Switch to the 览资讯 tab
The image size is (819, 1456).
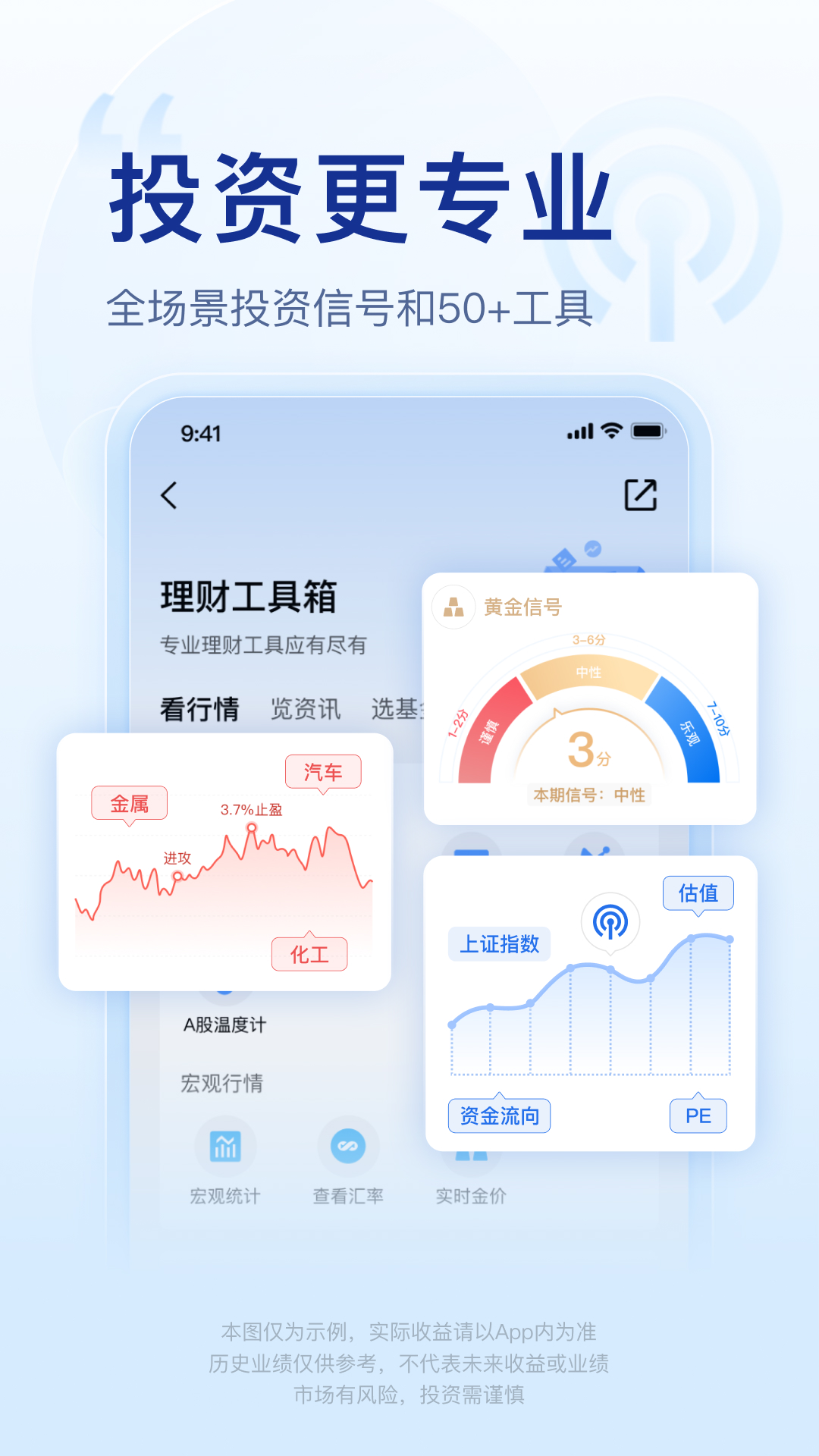pos(303,709)
